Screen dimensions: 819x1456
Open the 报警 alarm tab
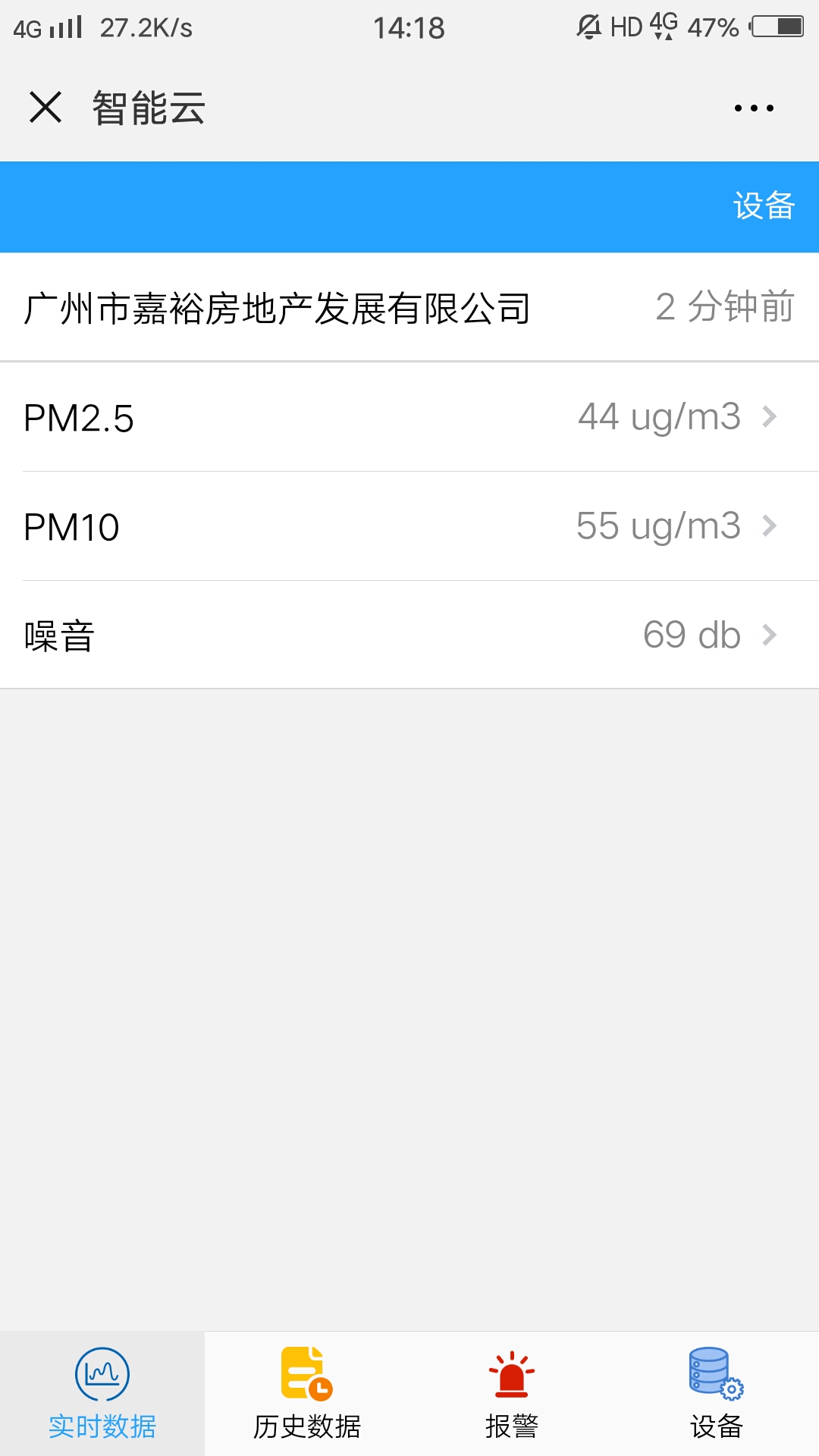pos(512,1394)
